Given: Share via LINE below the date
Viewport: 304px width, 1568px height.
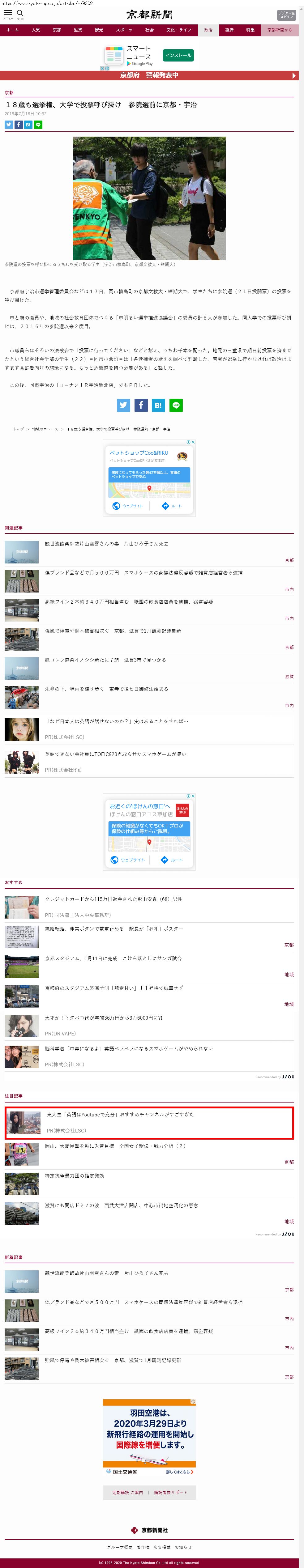Looking at the screenshot, I should pos(38,125).
